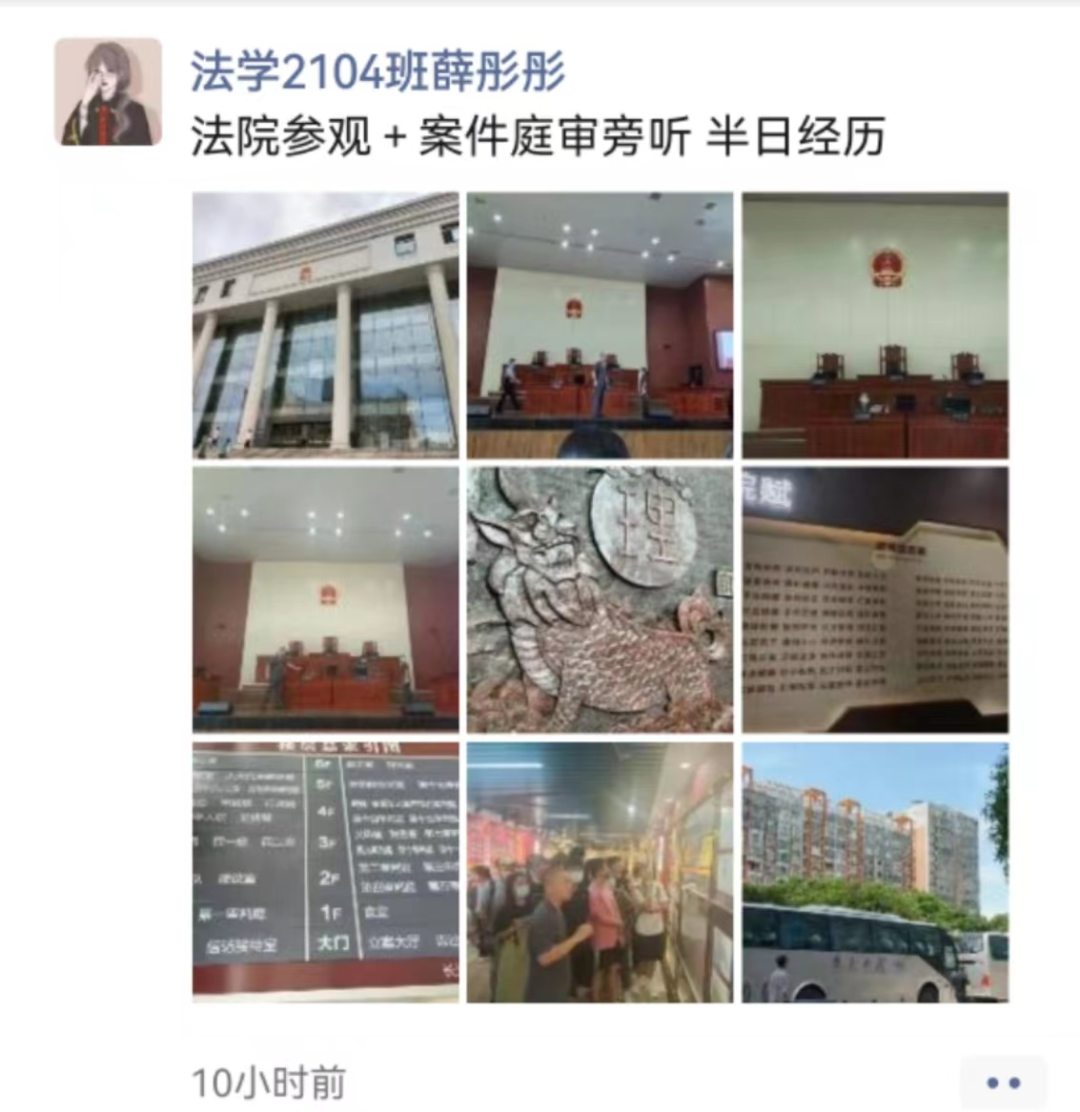This screenshot has width=1080, height=1112.
Task: Open the photo of crowd in exhibition hall
Action: pos(600,872)
